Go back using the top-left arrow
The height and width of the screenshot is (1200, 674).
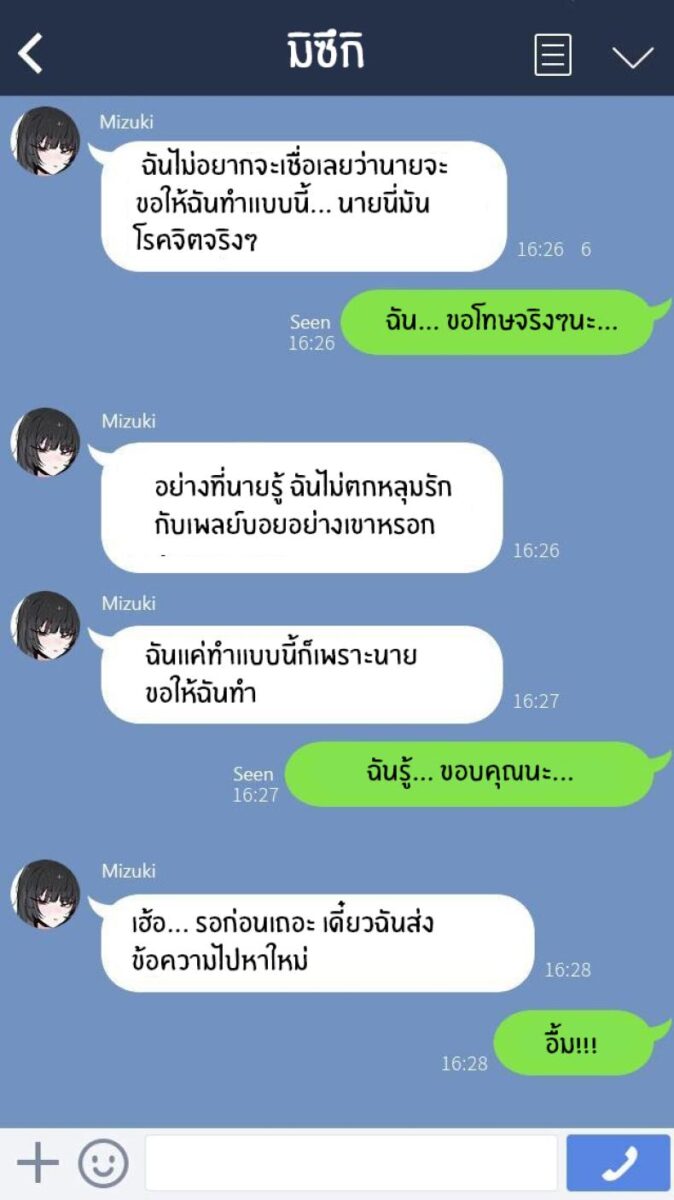[32, 54]
